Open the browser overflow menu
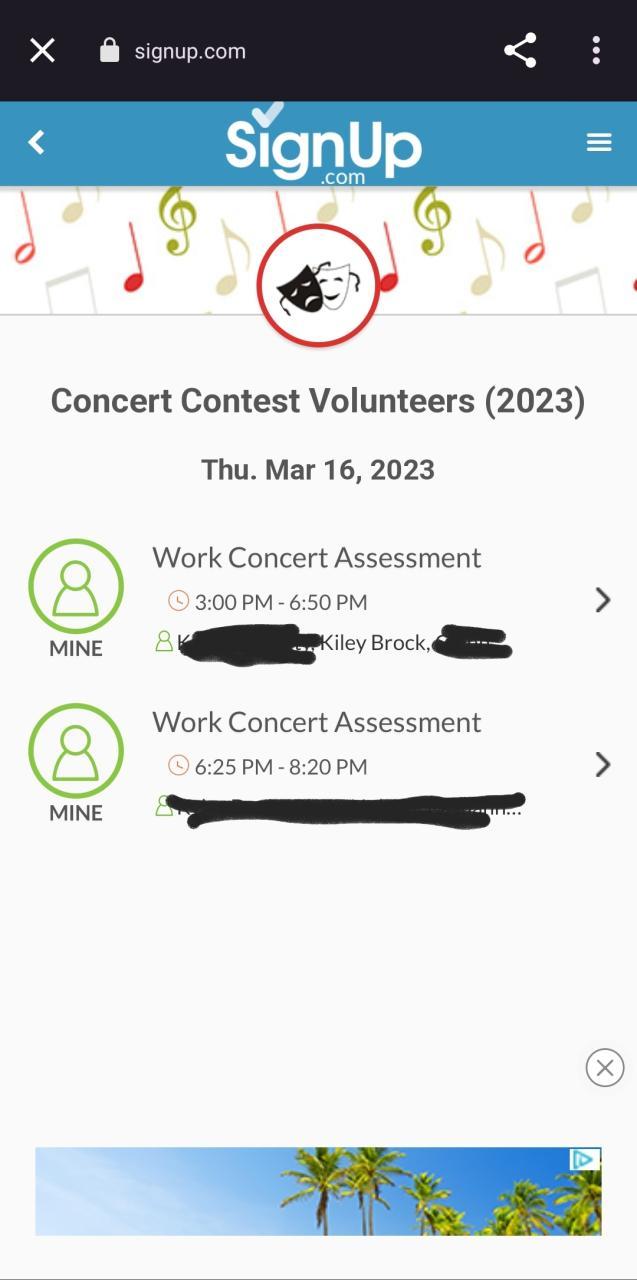The image size is (637, 1280). click(x=596, y=51)
